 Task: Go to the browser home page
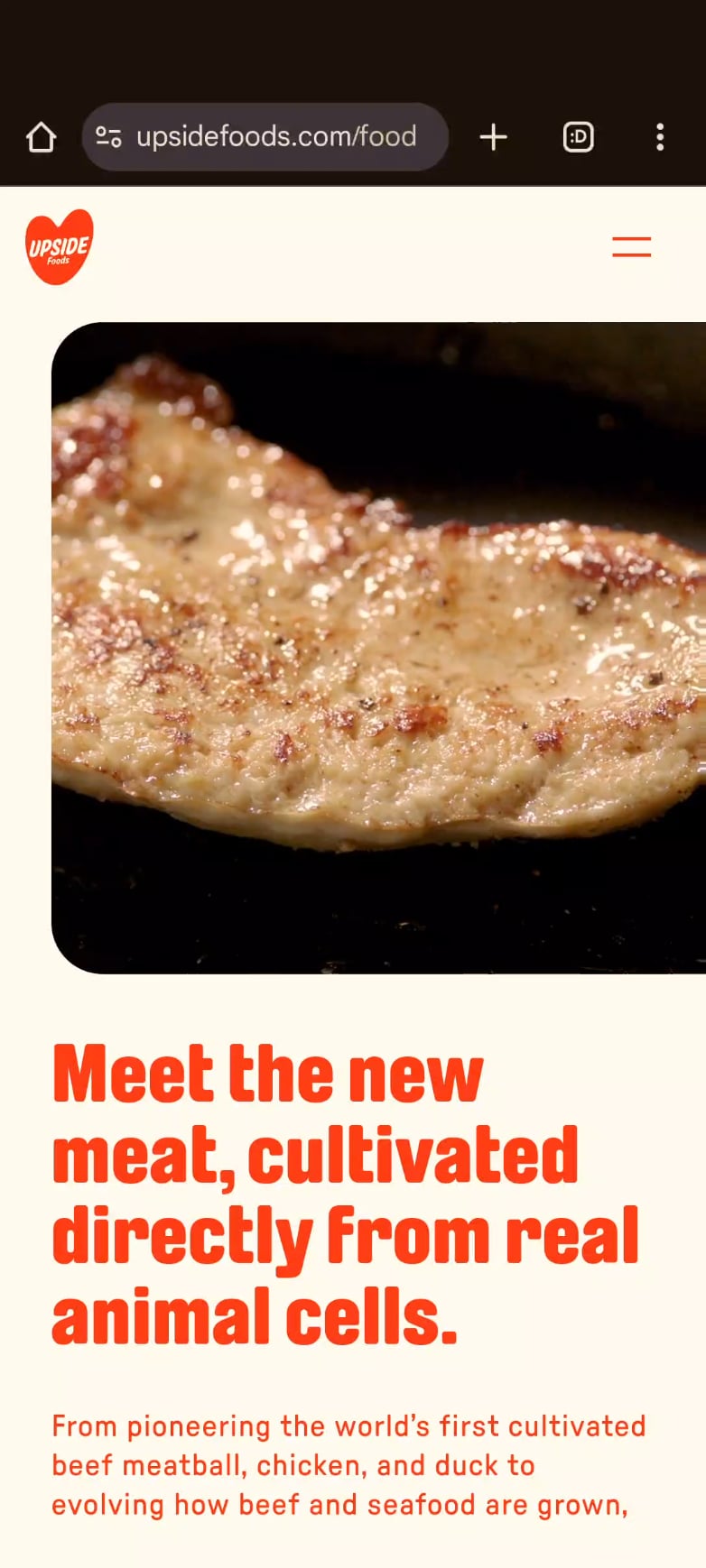[42, 137]
